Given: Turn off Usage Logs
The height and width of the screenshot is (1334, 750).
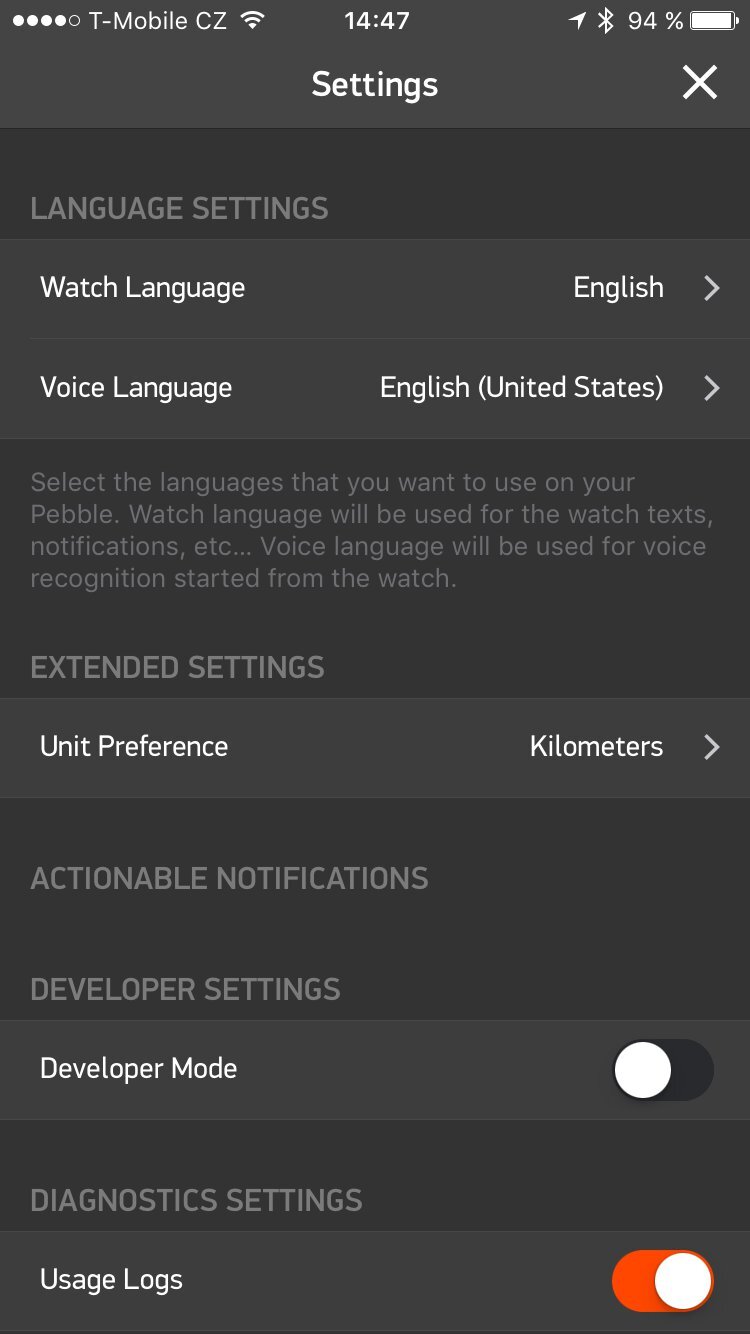Looking at the screenshot, I should tap(662, 1281).
